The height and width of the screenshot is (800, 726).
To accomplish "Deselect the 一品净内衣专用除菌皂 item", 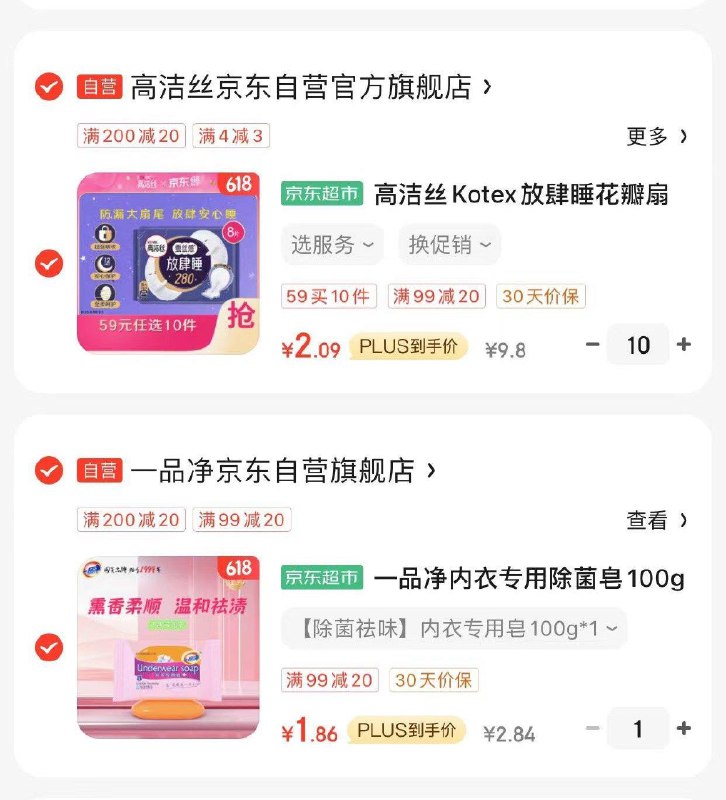I will pyautogui.click(x=49, y=647).
